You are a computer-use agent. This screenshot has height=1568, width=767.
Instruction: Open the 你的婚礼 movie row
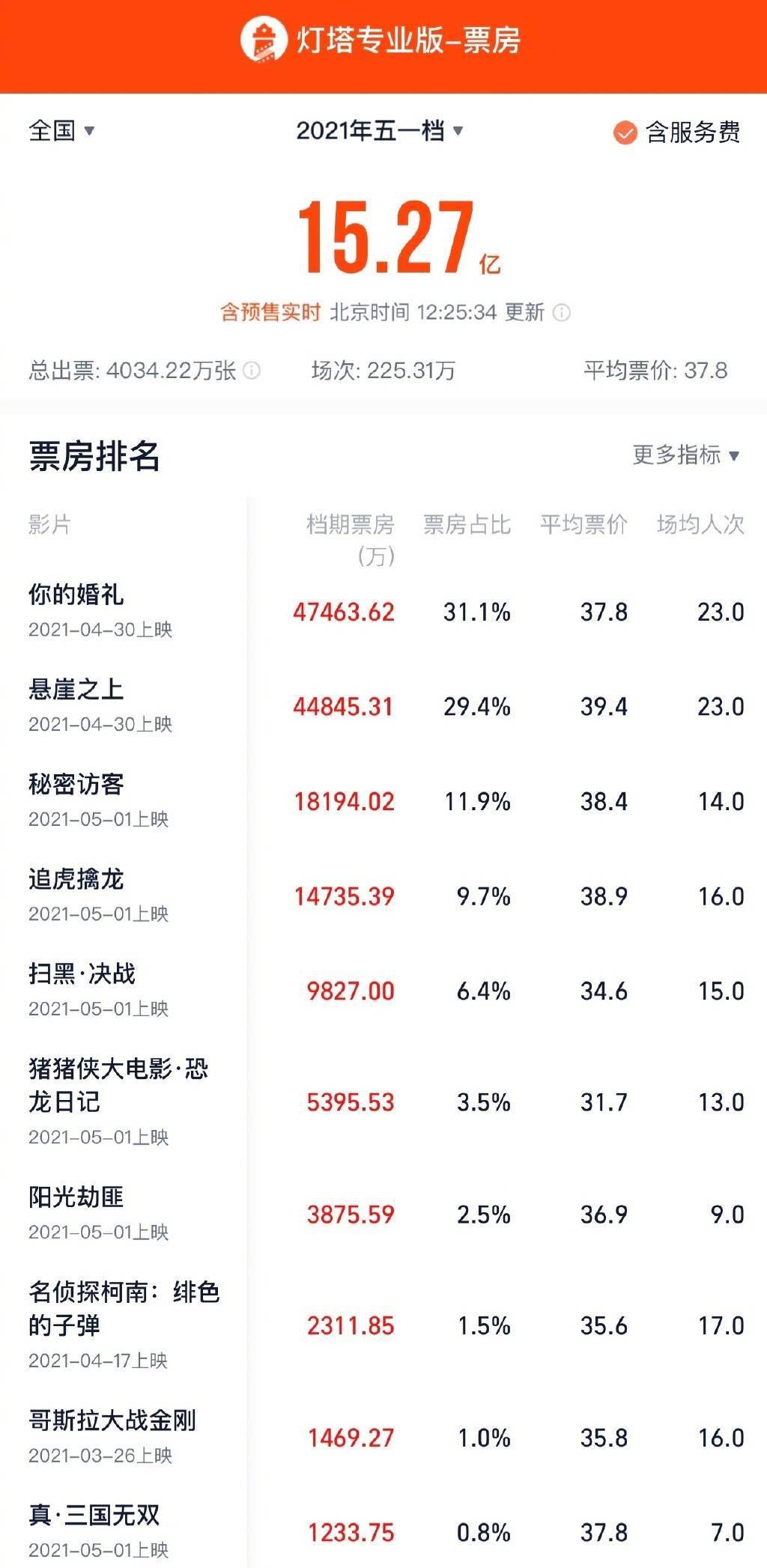point(383,612)
